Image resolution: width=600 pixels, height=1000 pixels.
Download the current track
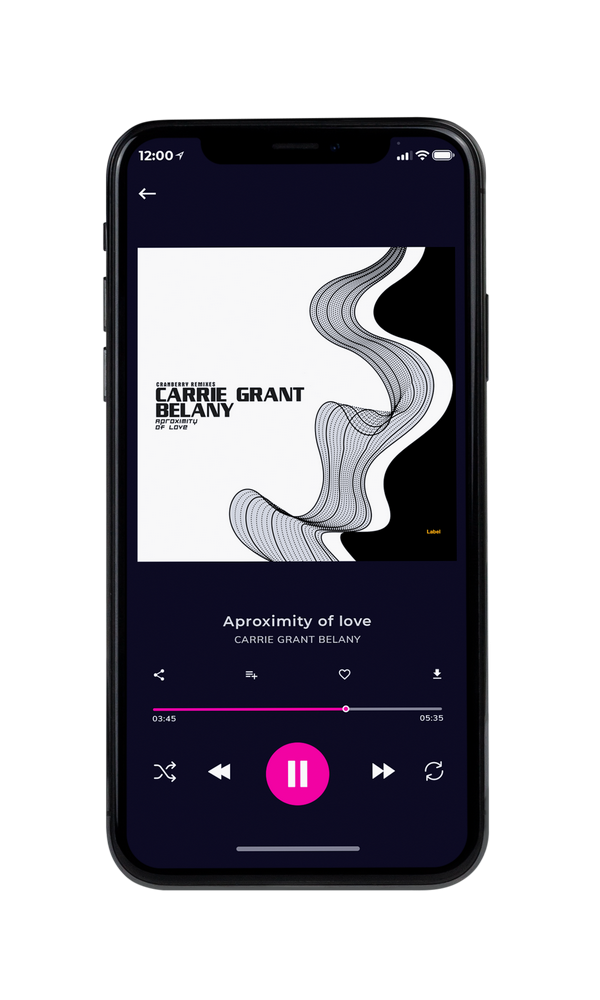click(437, 674)
